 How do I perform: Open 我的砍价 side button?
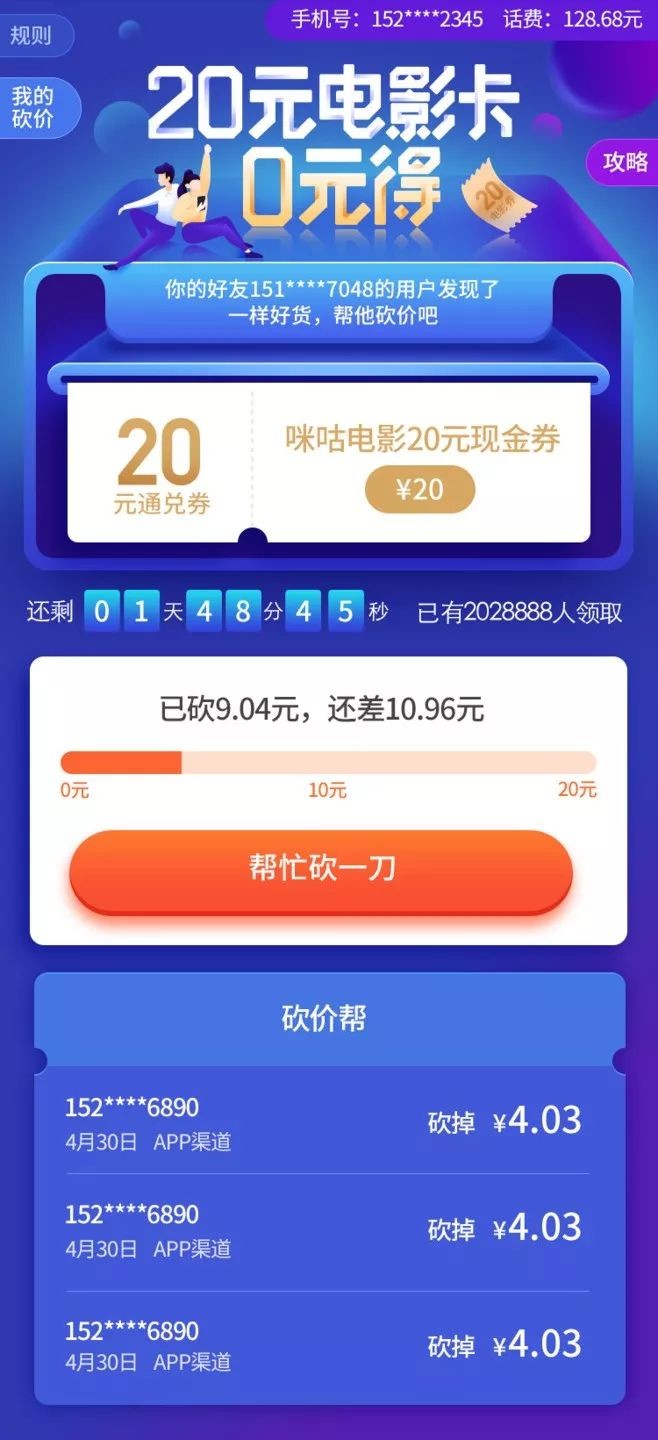(33, 108)
